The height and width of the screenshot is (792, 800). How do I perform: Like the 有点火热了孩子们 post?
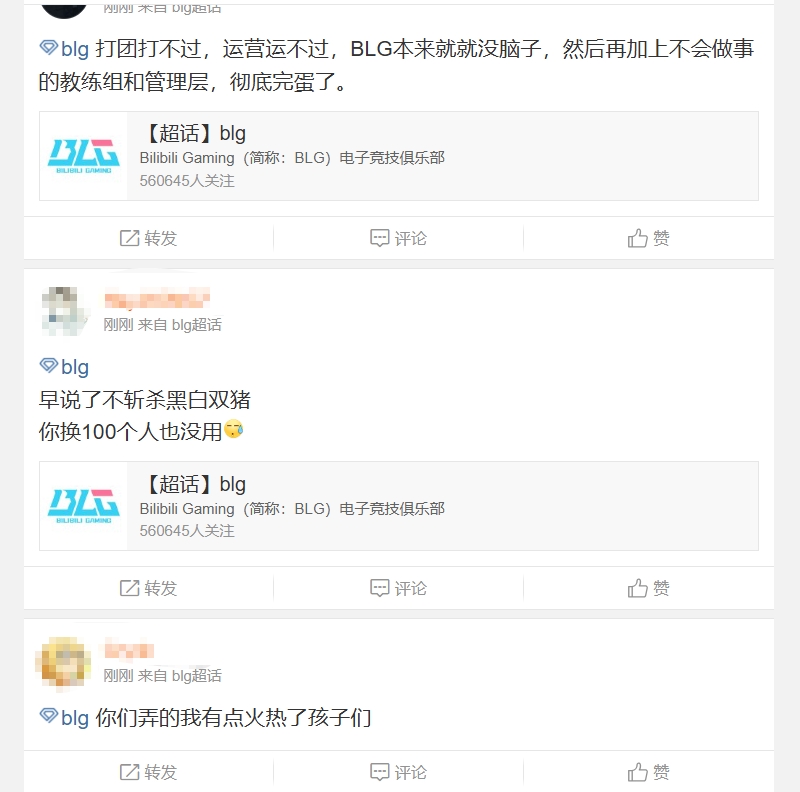[648, 772]
